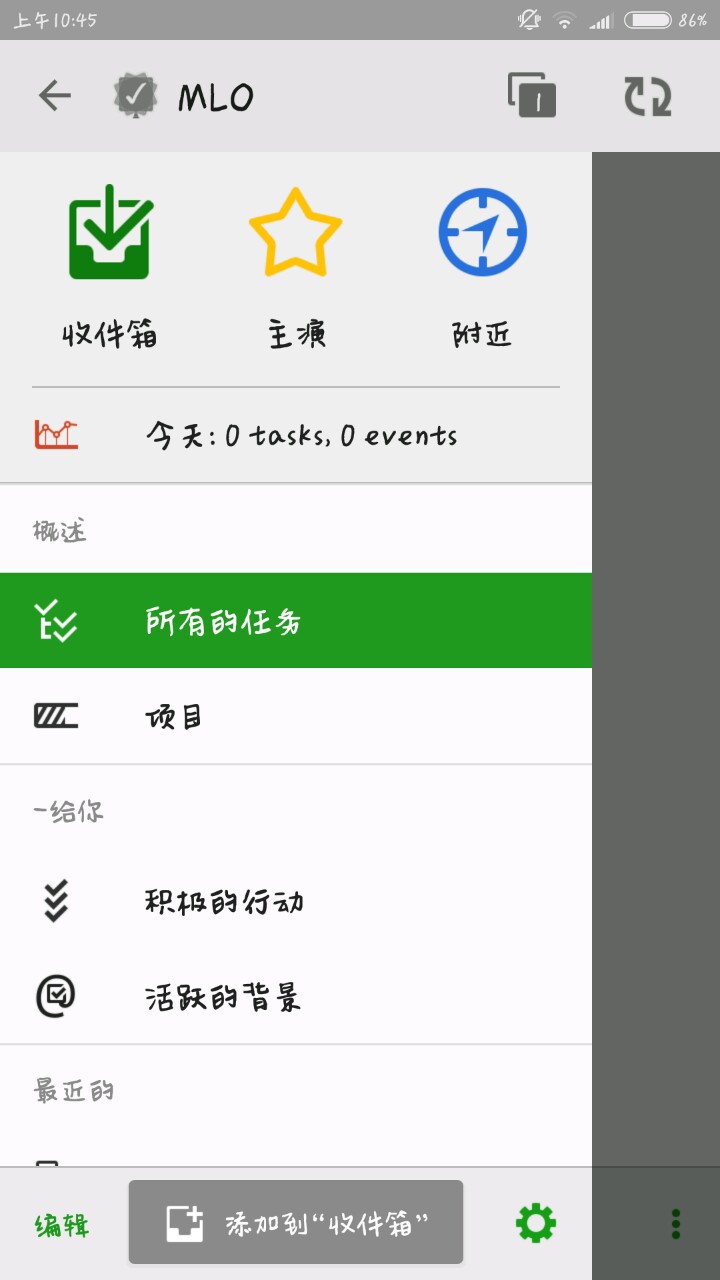Open the three-dot overflow menu
This screenshot has height=1280, width=720.
coord(676,1223)
